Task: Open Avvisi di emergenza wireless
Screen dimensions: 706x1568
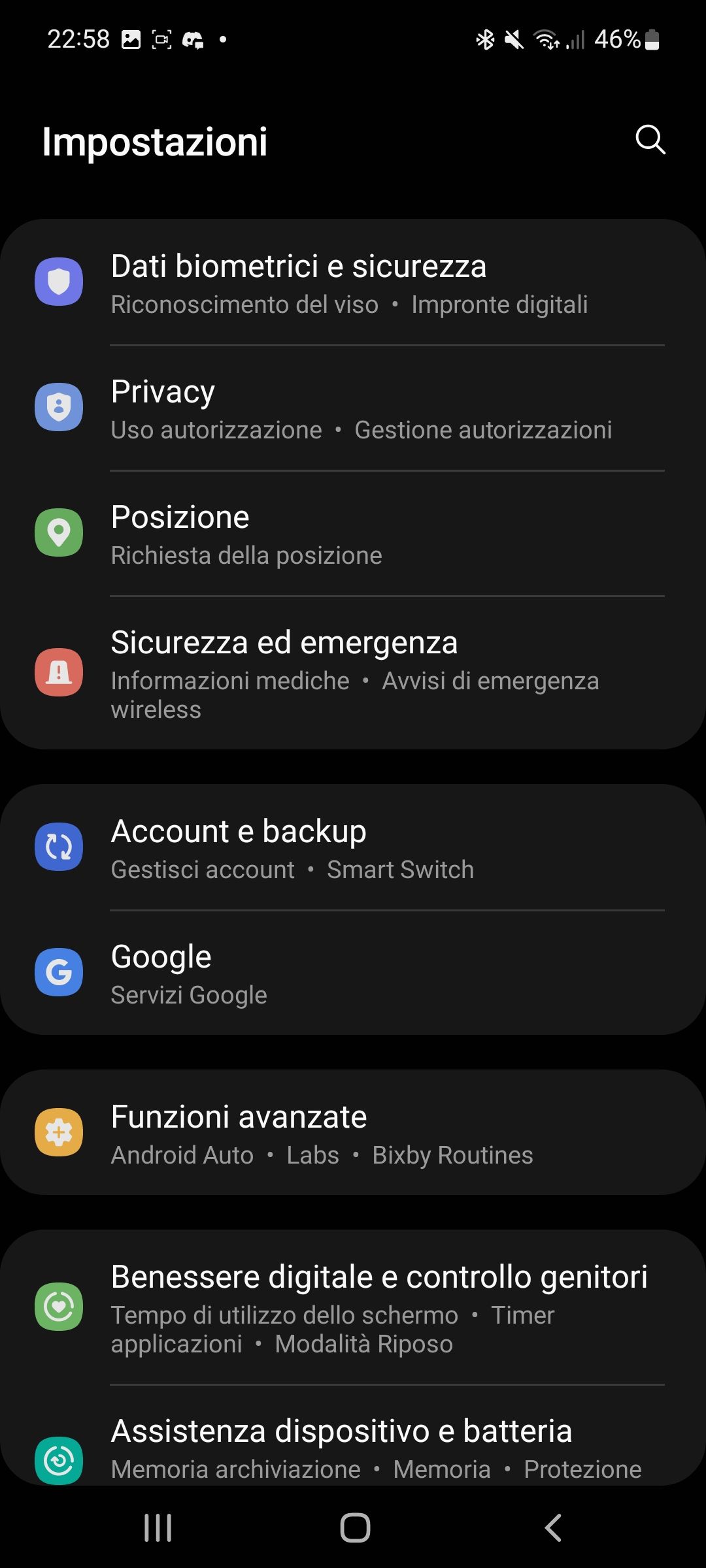Action: (490, 680)
